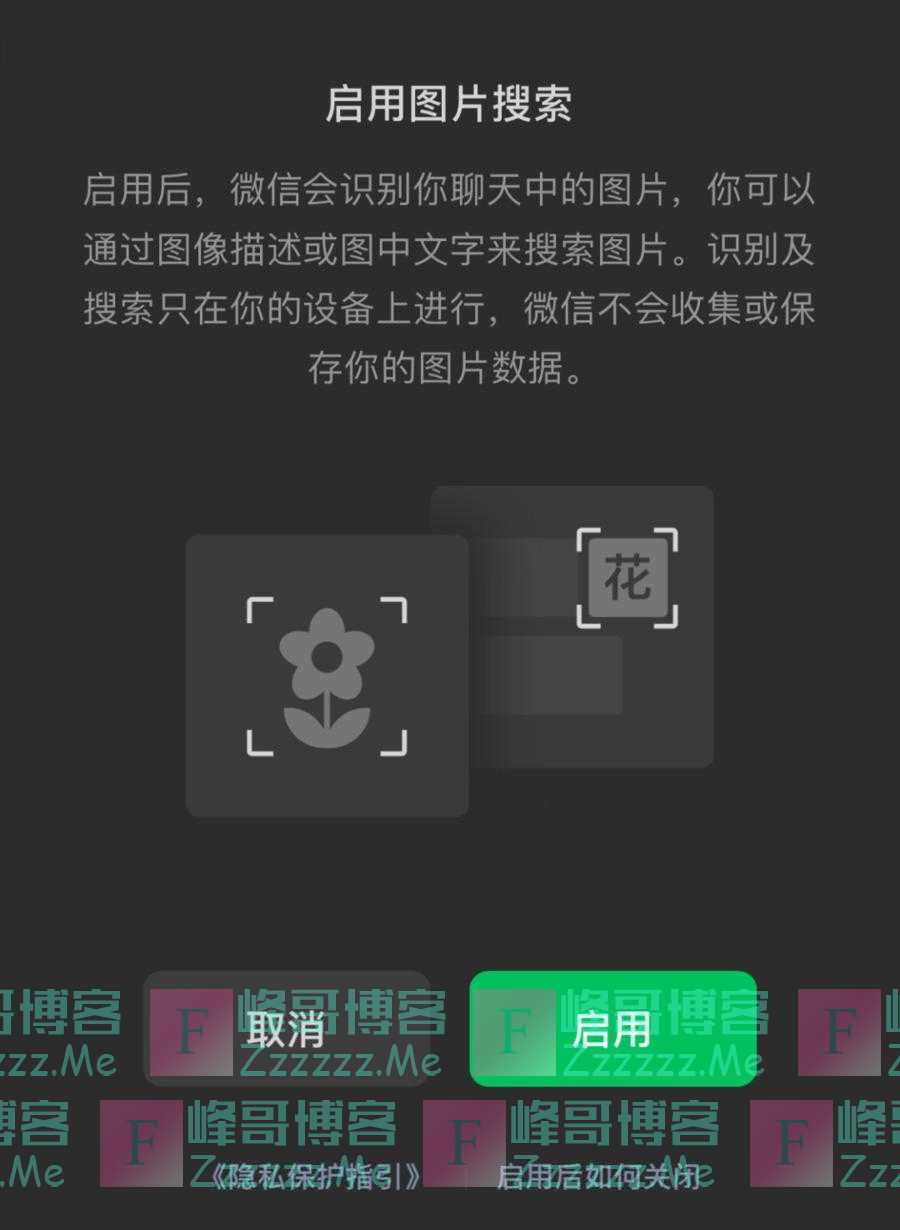Open the 启用后如何关闭 link

tap(598, 1176)
